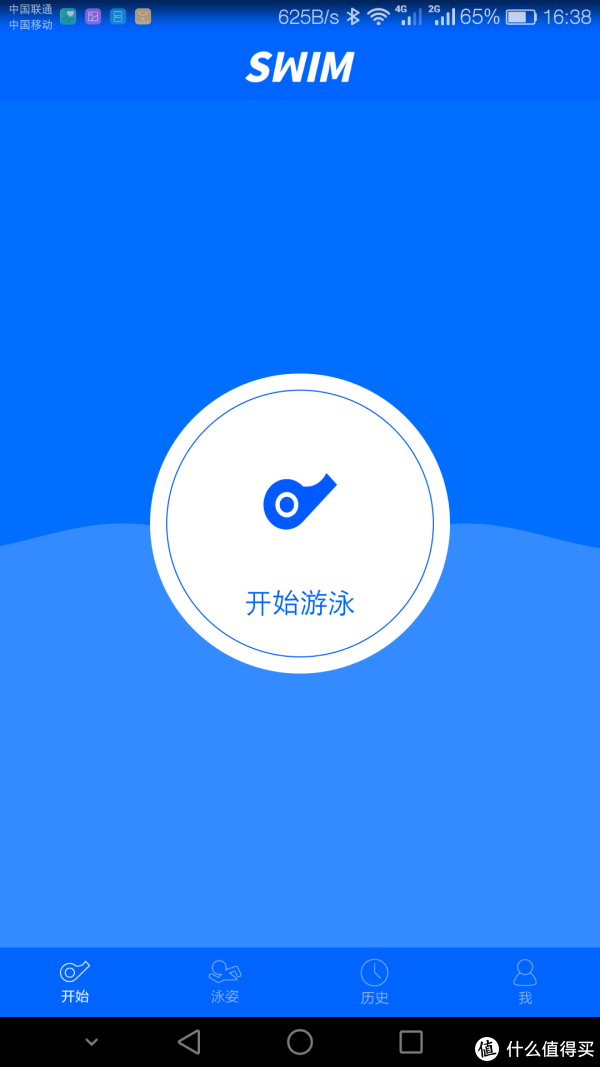Tap the system back button

tap(189, 1042)
